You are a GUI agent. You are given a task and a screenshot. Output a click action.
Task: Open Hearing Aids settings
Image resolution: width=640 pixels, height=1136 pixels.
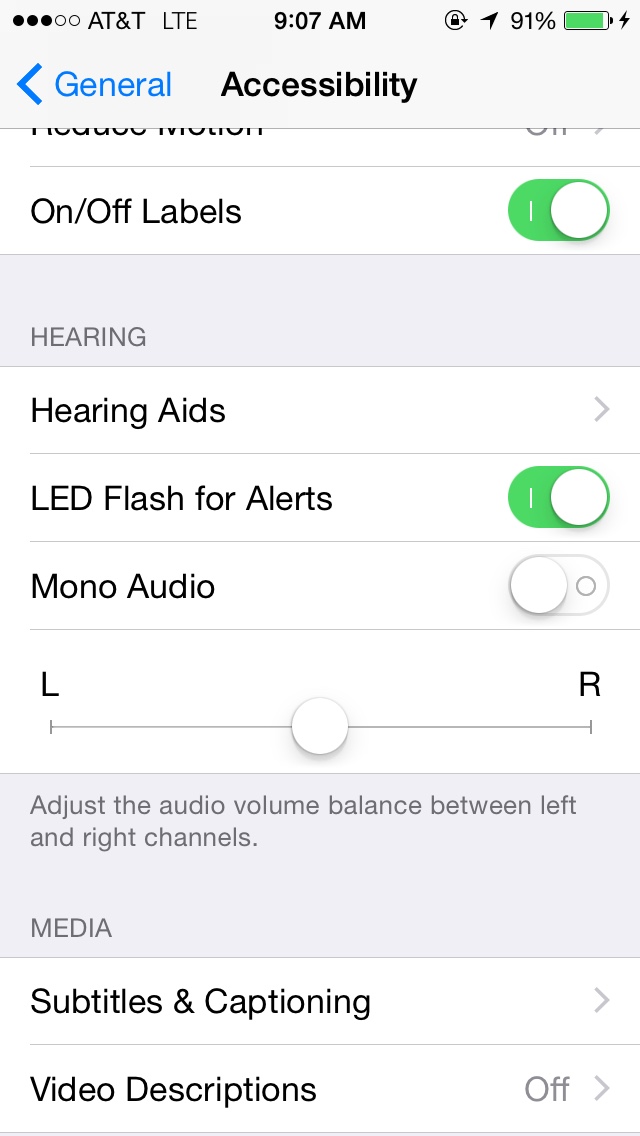coord(320,410)
